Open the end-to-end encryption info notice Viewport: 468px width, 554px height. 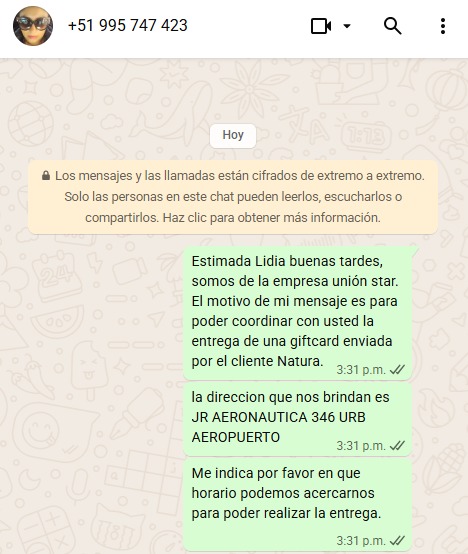[233, 197]
